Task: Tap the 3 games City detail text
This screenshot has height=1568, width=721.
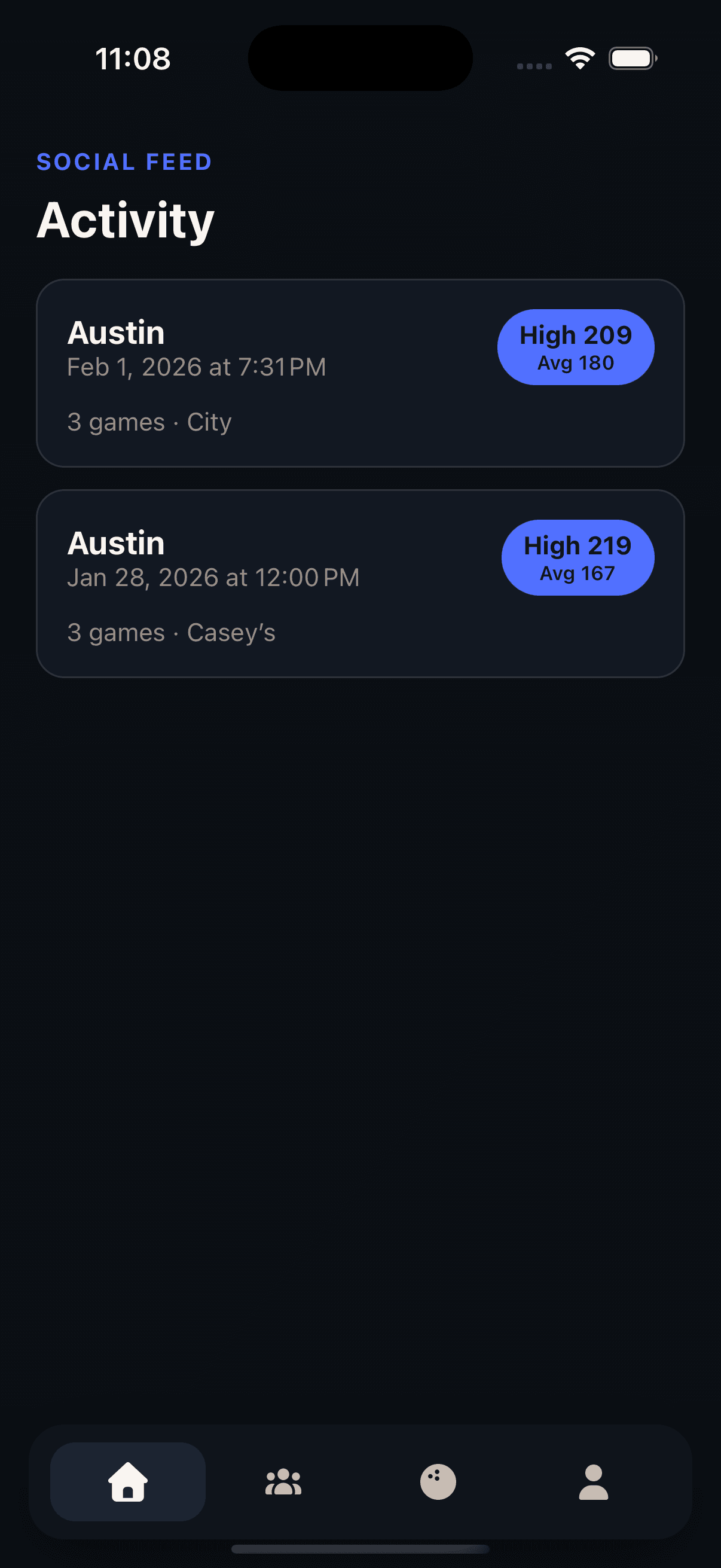Action: 149,421
